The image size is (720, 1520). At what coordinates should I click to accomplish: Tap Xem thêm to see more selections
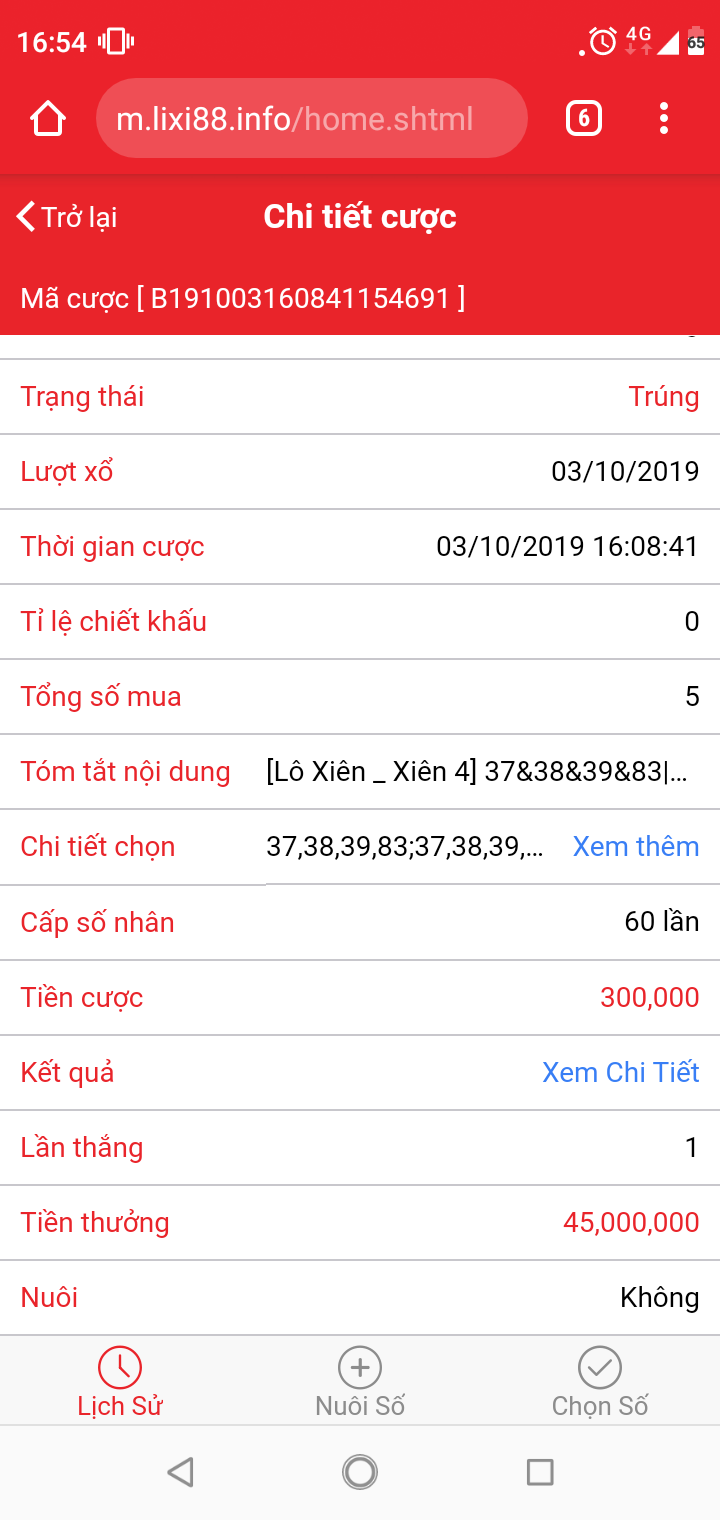pos(636,847)
